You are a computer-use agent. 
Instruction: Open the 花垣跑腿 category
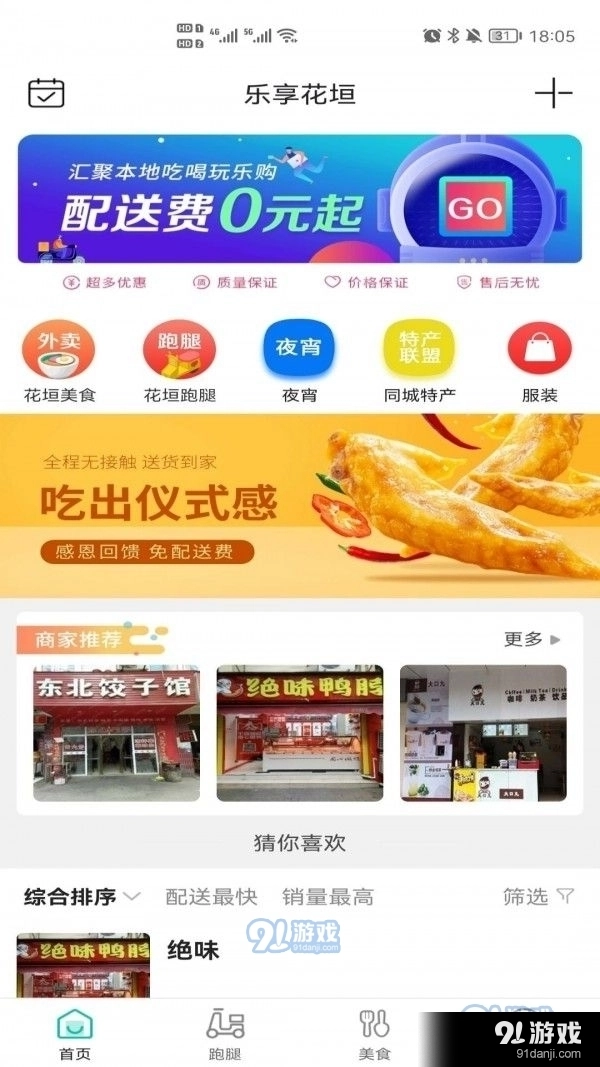tap(180, 361)
